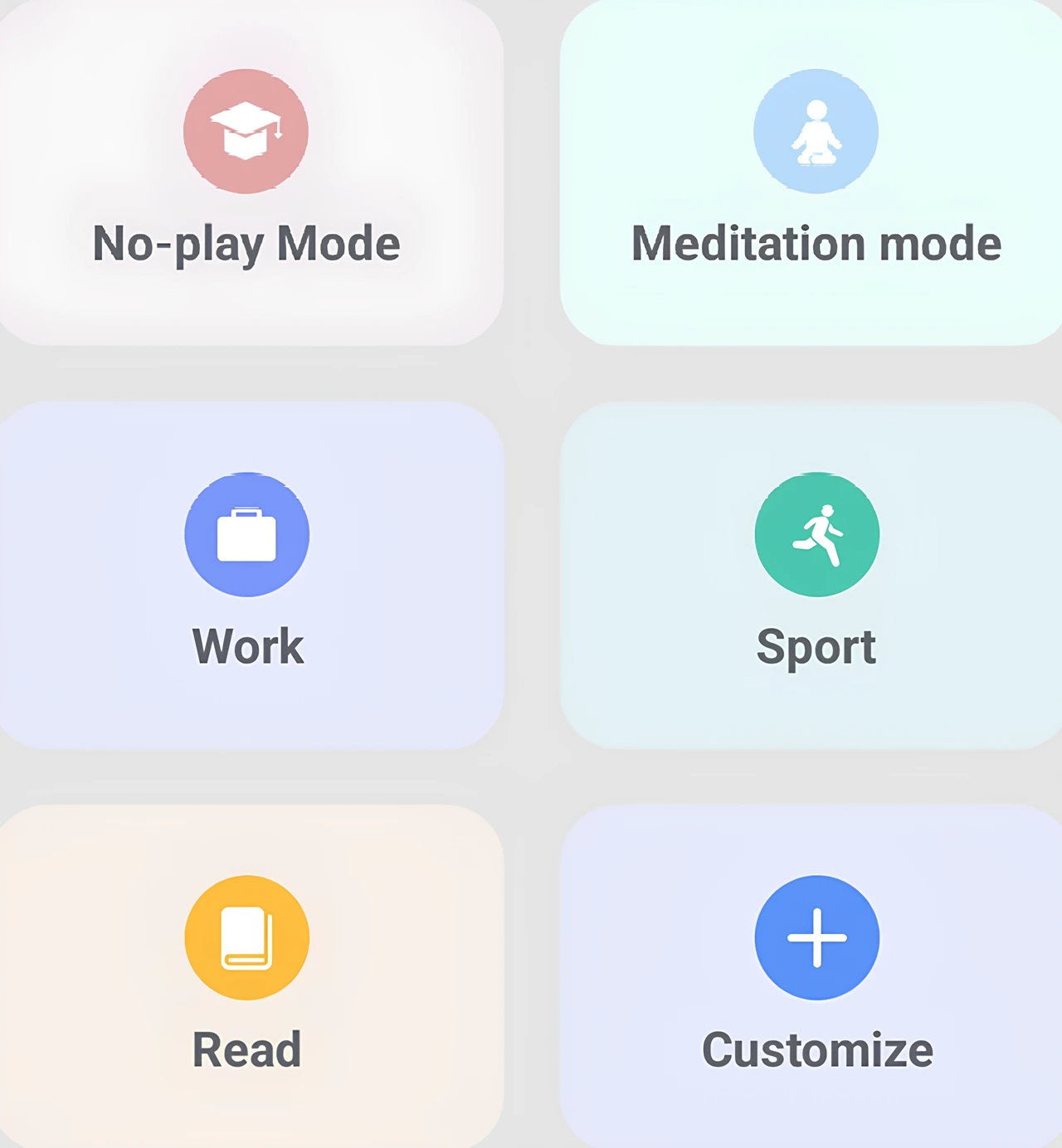Select the yellow book Read icon
The width and height of the screenshot is (1062, 1148).
click(246, 936)
